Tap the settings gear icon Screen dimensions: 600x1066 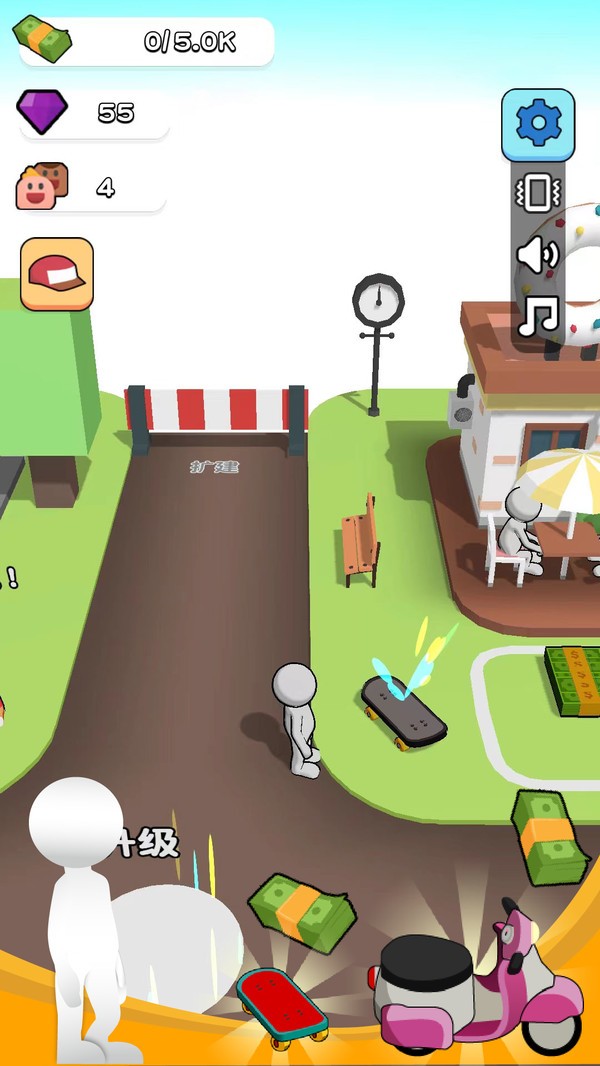pyautogui.click(x=538, y=124)
